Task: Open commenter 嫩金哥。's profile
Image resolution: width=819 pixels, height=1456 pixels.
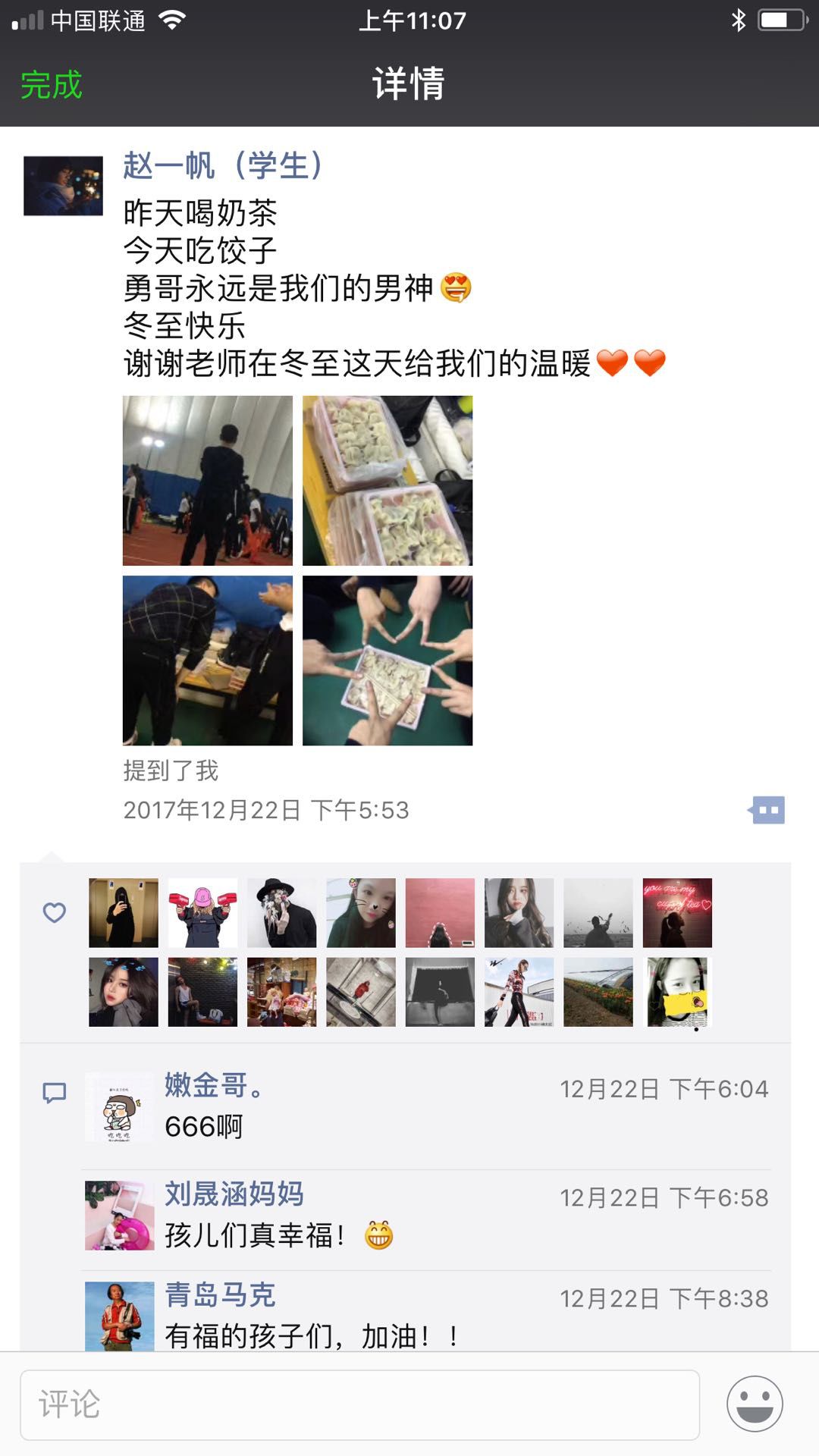Action: [214, 1085]
